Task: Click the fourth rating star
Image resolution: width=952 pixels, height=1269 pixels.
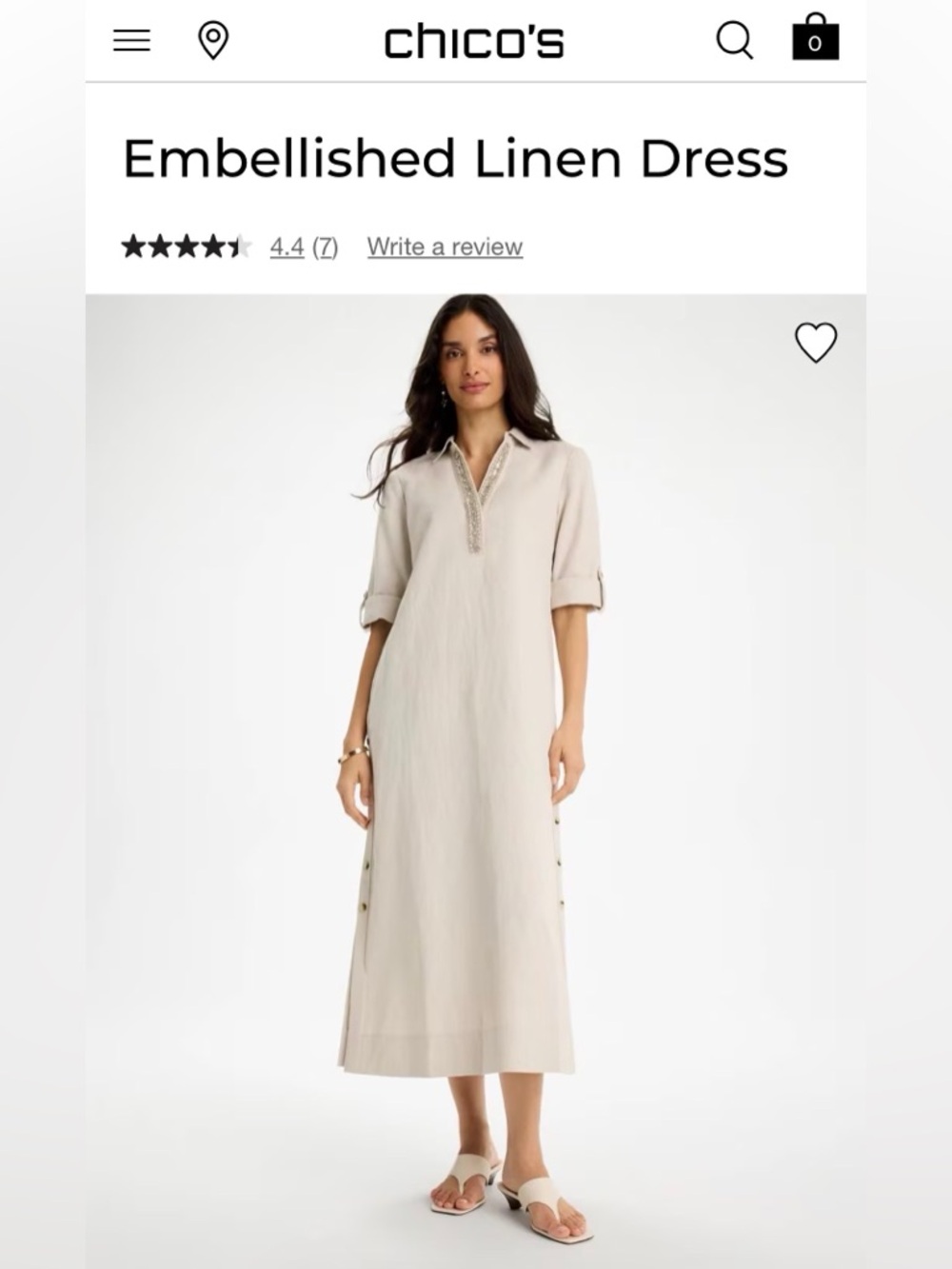Action: pyautogui.click(x=211, y=247)
